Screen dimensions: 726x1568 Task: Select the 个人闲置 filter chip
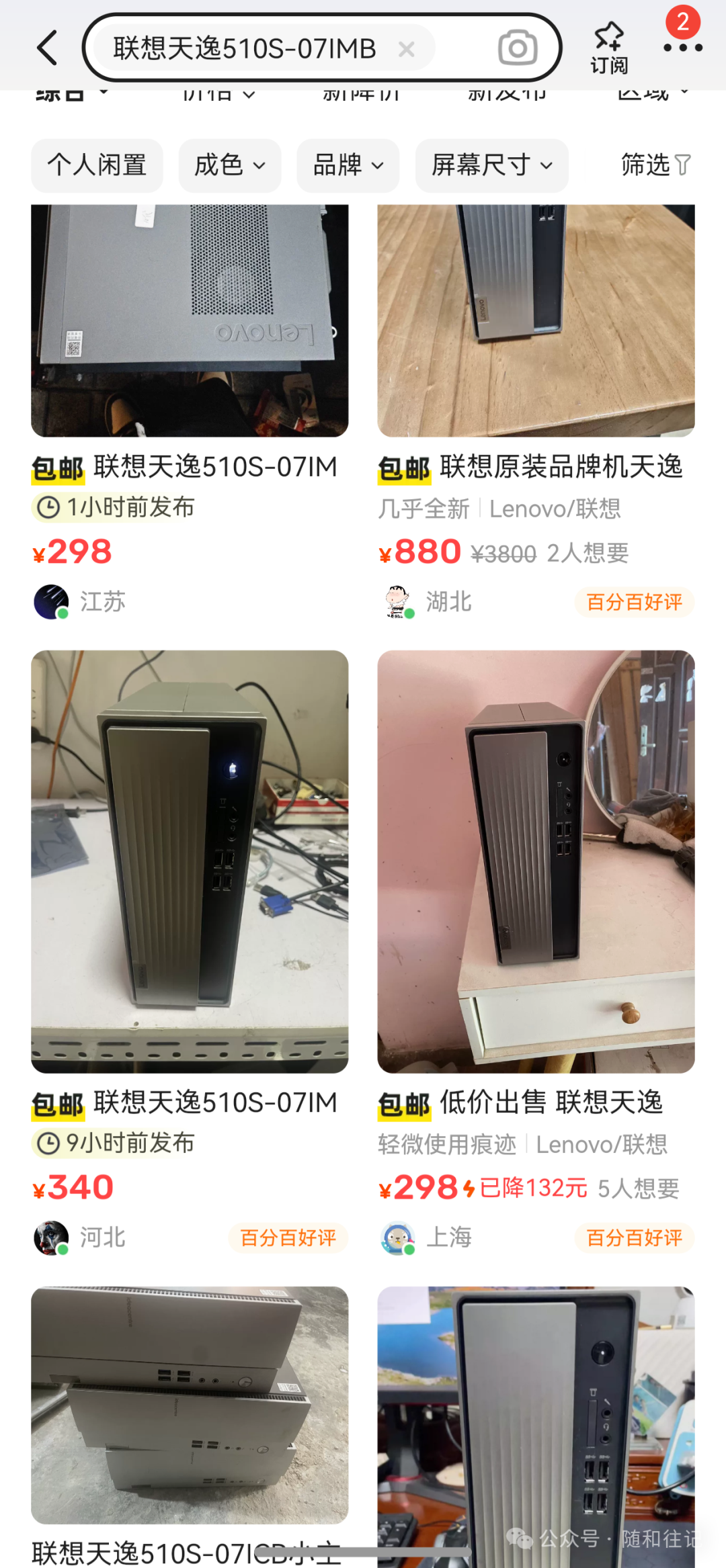click(x=97, y=165)
